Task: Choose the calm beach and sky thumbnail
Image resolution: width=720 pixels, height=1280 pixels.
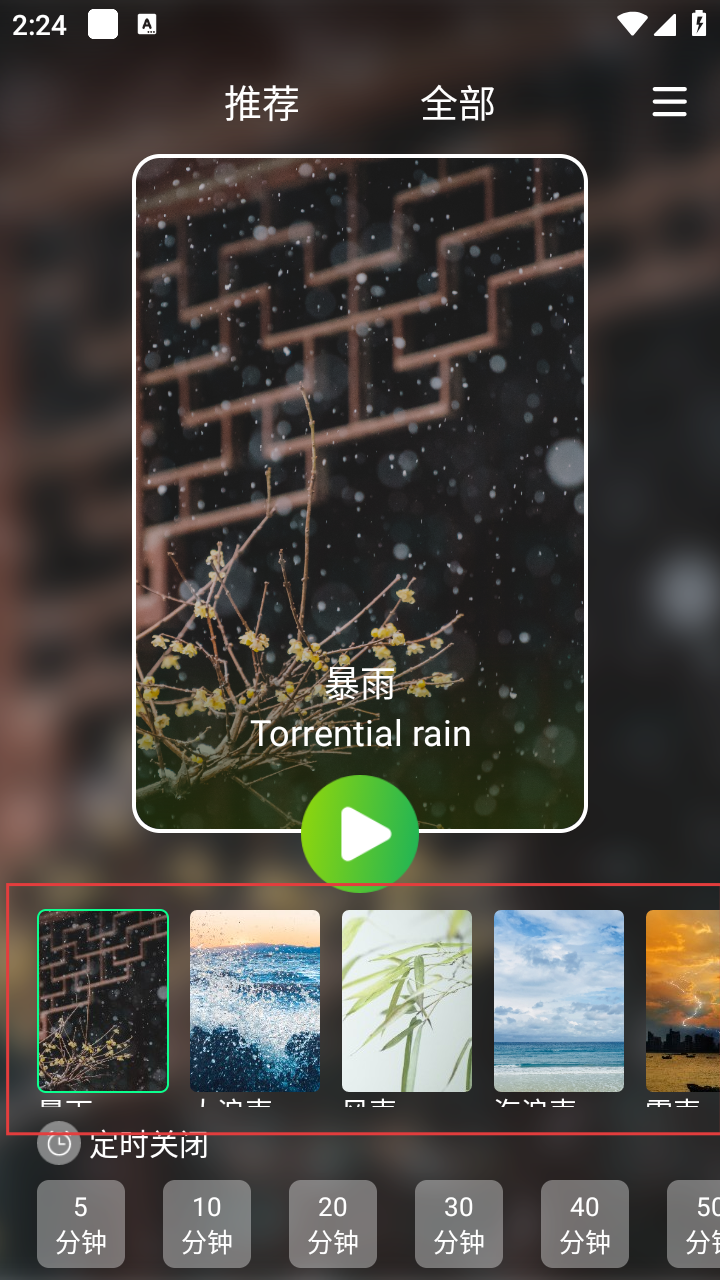Action: click(559, 1000)
